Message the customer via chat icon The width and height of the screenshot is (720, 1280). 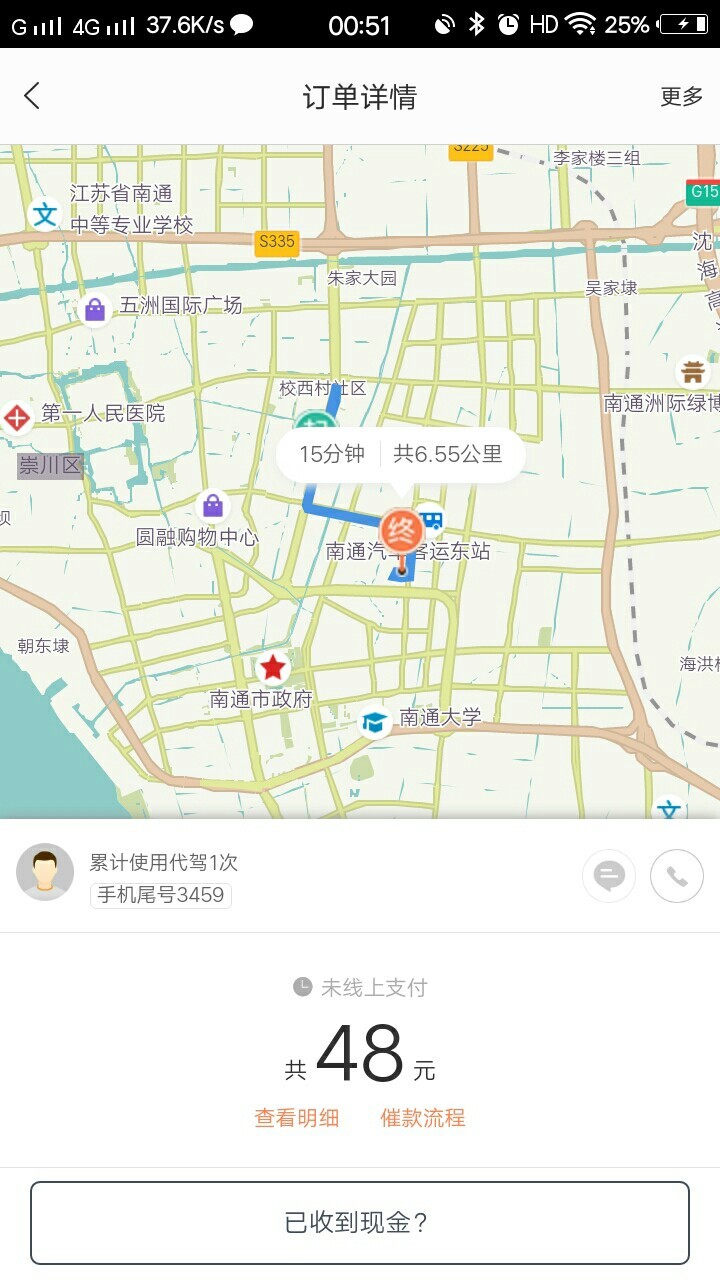(x=608, y=877)
